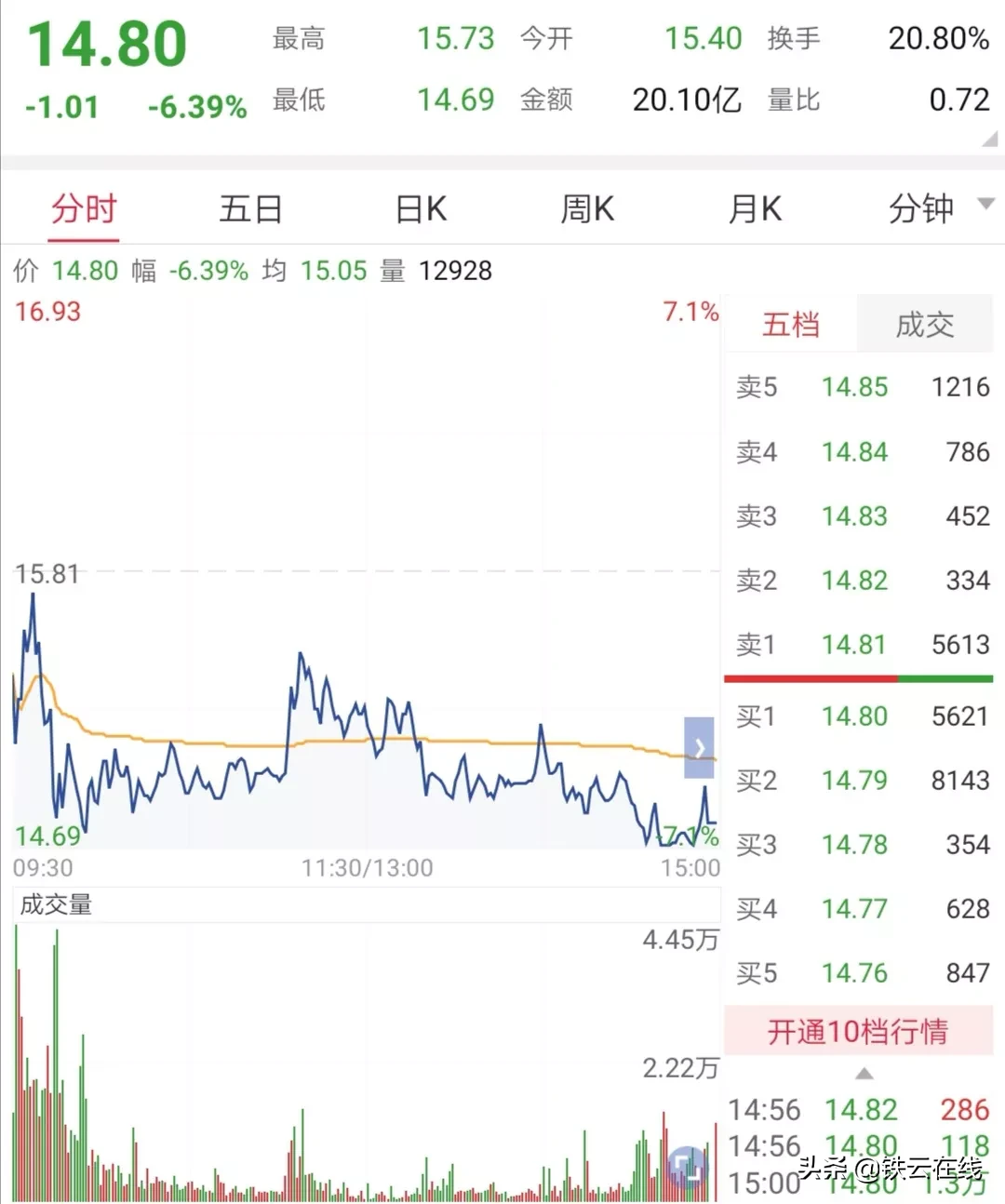This screenshot has width=1005, height=1204.
Task: Tap 开通10档行情 button
Action: pyautogui.click(x=858, y=1031)
